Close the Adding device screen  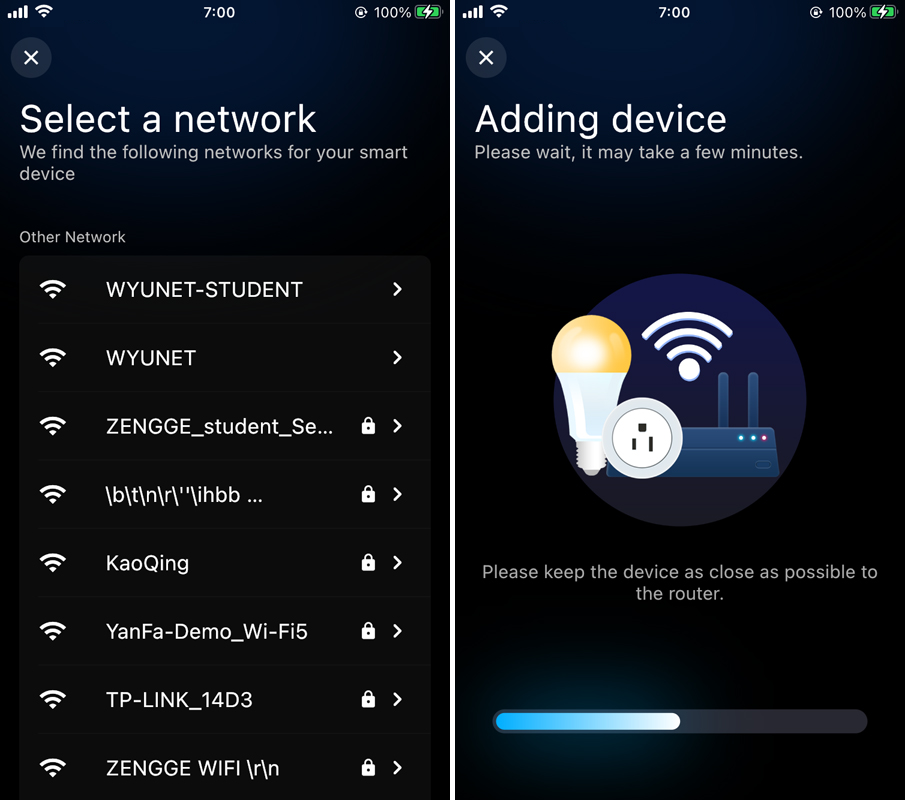[x=486, y=58]
